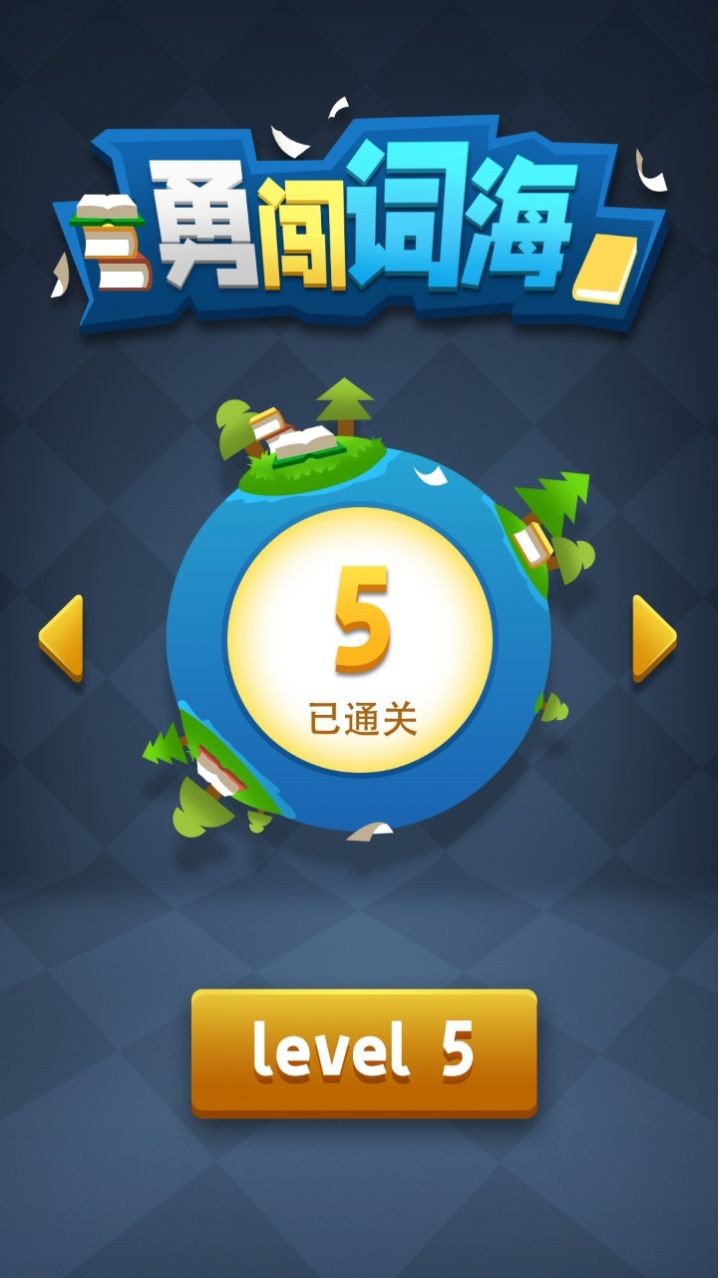Go to the previous level with left arrow
This screenshot has height=1278, width=718.
tap(61, 638)
